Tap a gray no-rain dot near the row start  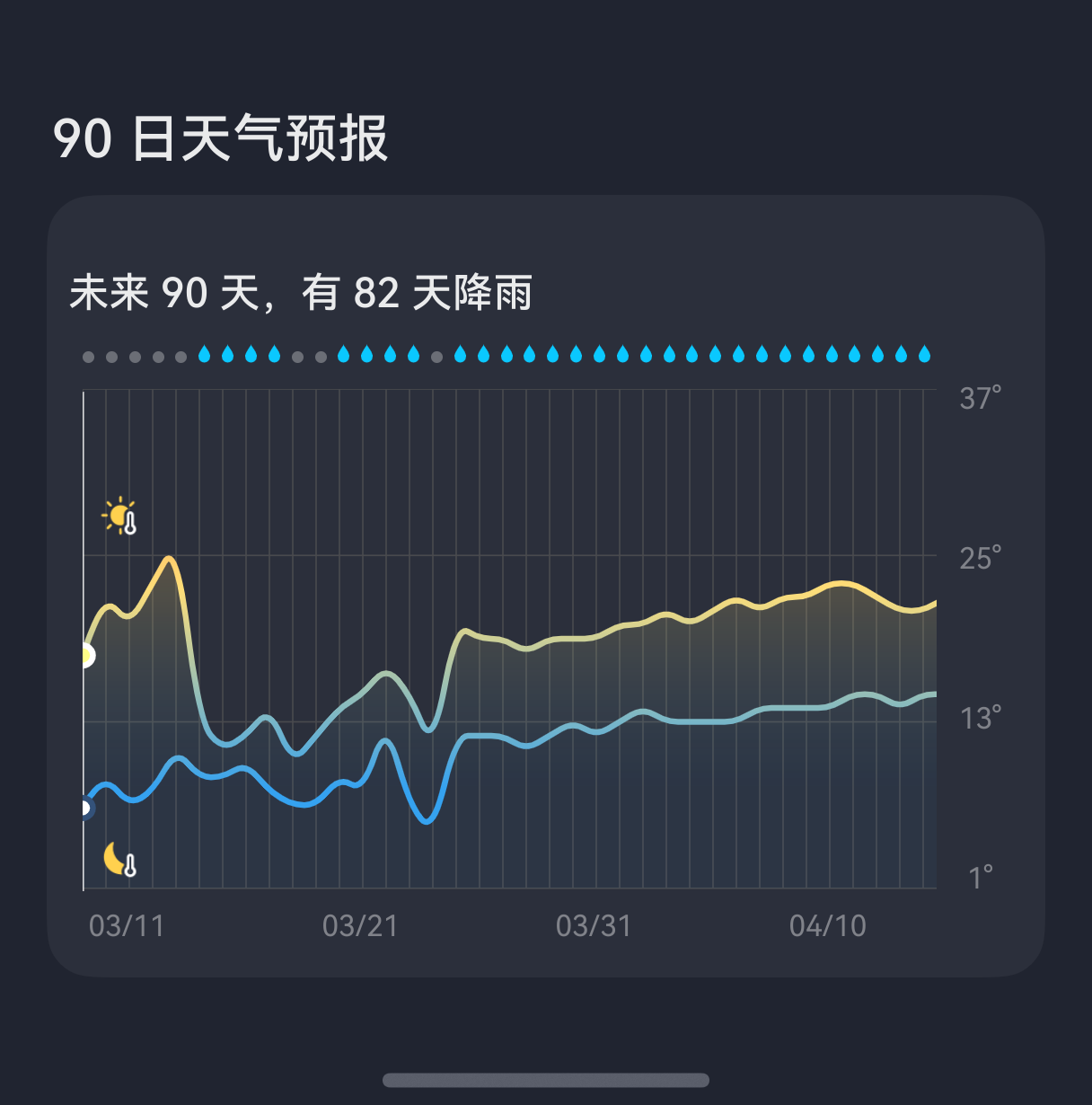86,357
